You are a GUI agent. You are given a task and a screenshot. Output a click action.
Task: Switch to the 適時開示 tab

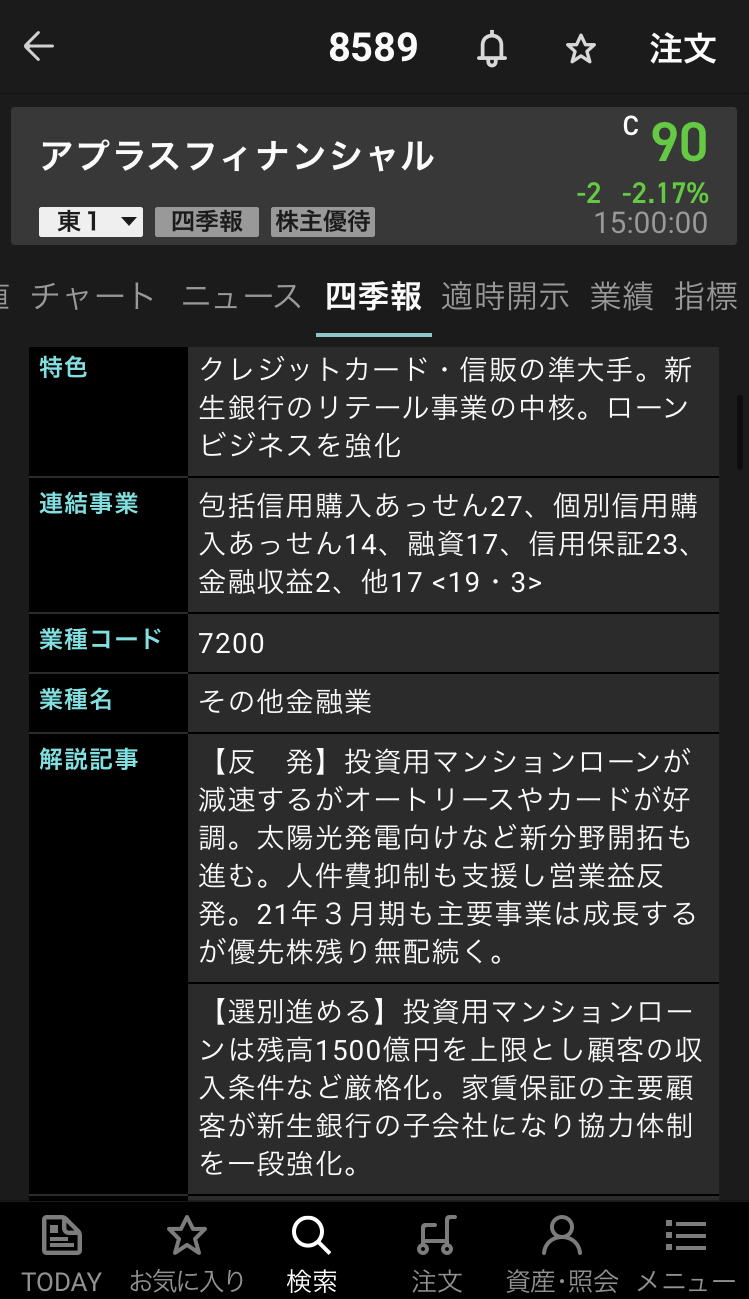pos(505,296)
